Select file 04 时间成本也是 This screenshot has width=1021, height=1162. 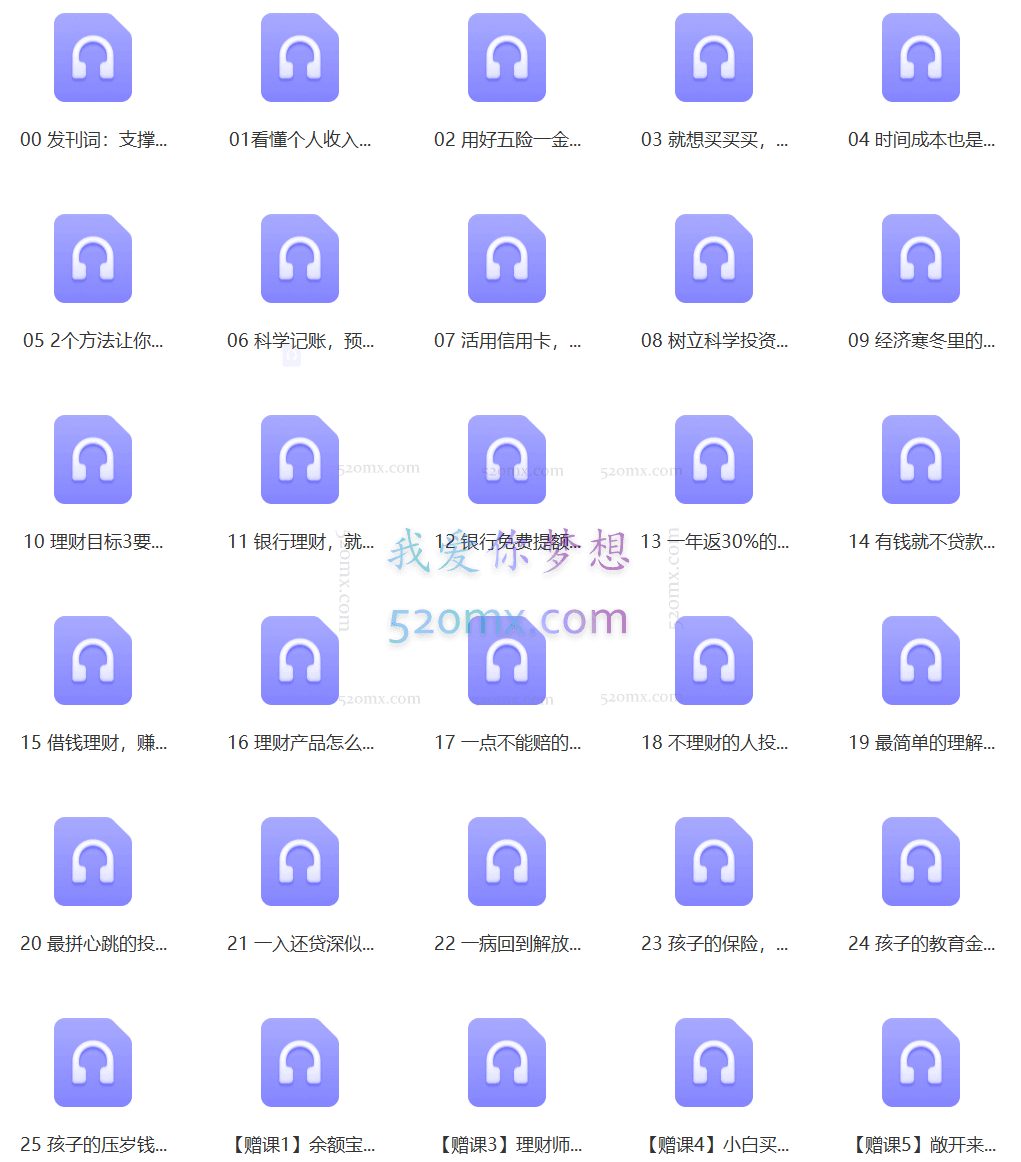point(921,58)
